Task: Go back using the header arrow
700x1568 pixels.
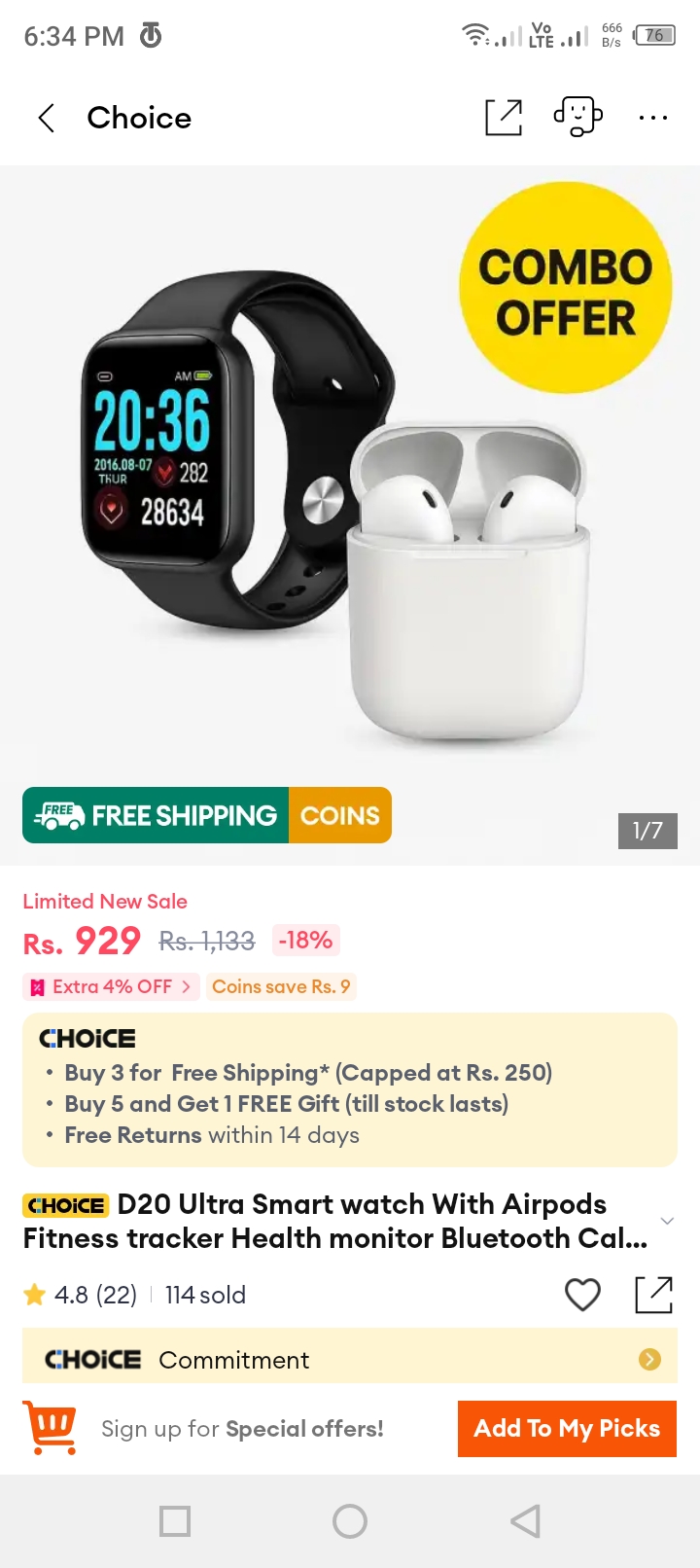Action: 46,118
